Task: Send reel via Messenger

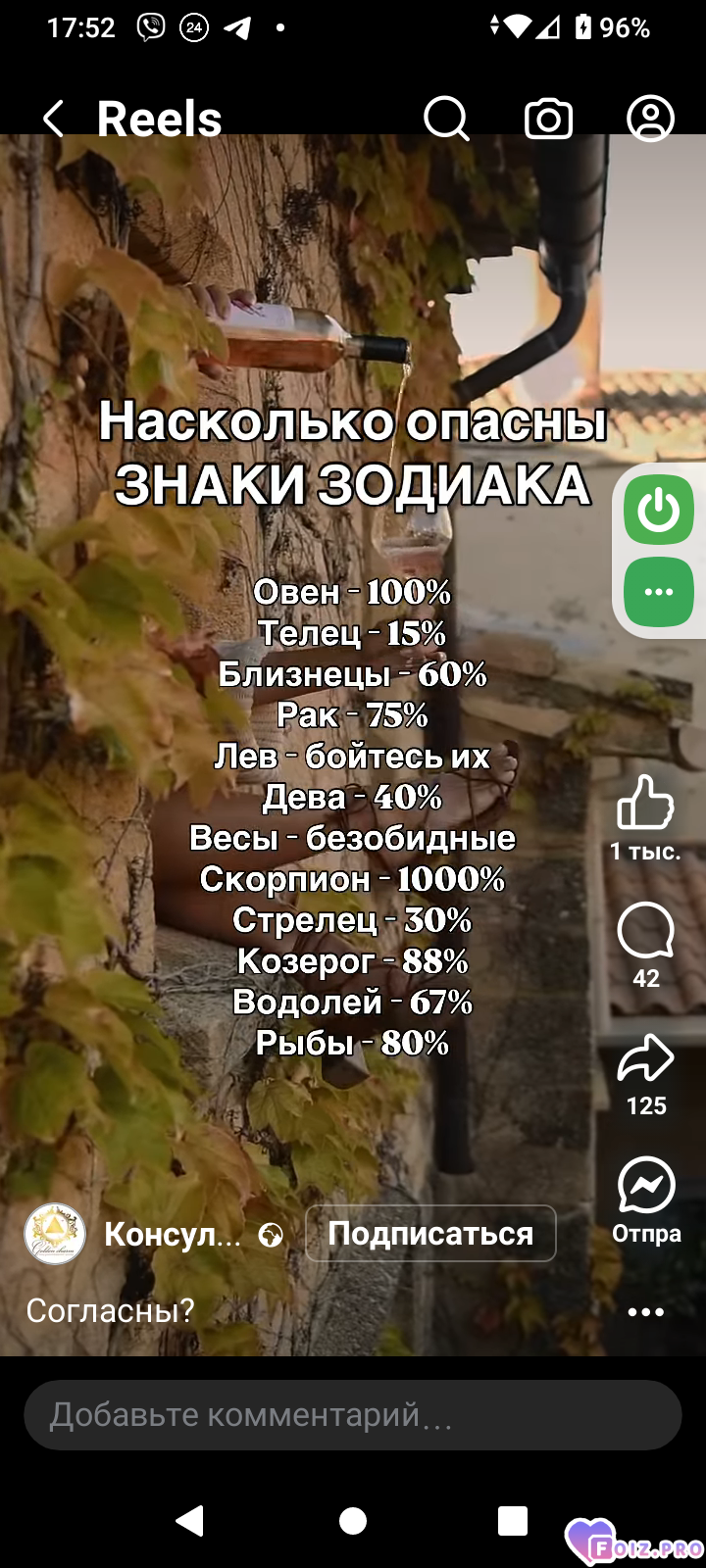Action: click(x=646, y=1185)
